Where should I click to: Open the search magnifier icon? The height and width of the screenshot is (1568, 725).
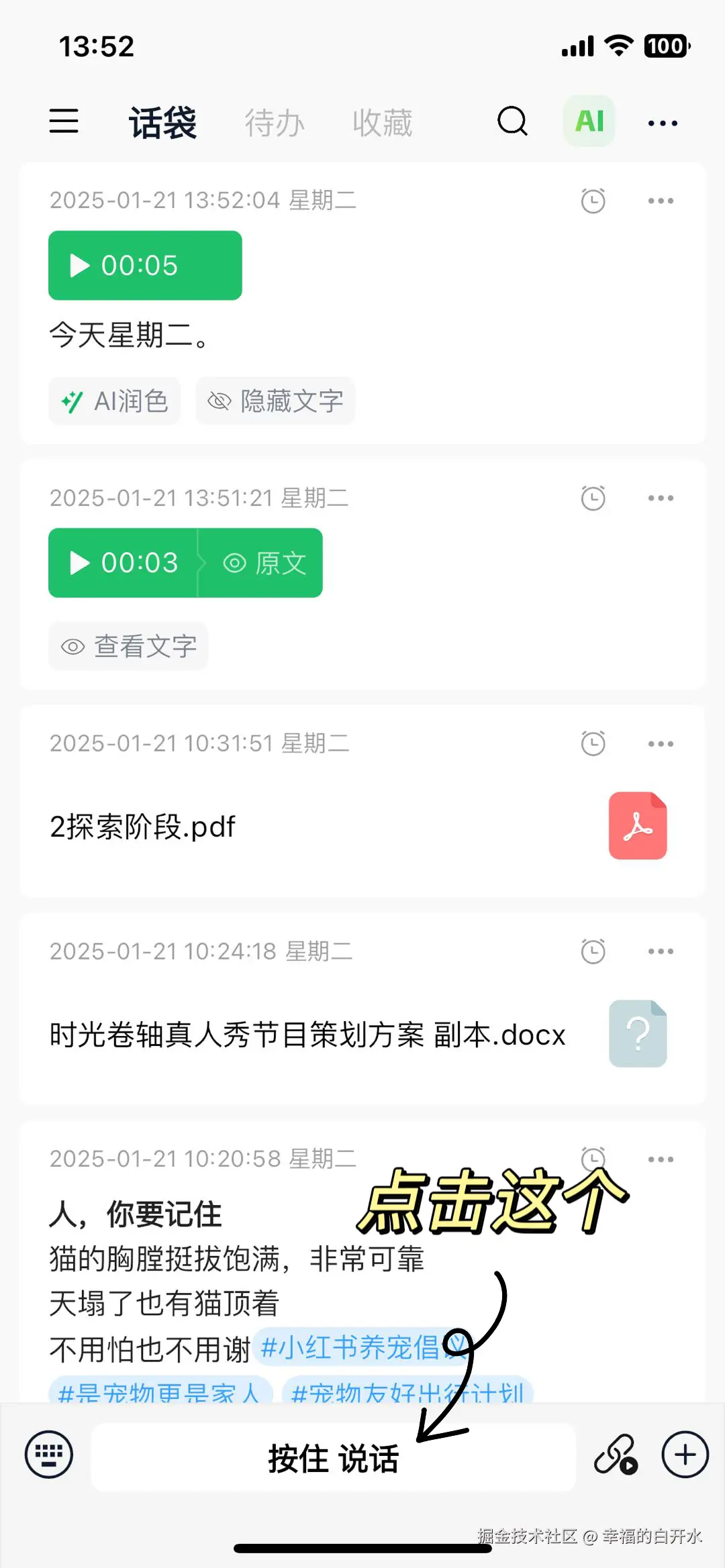click(512, 121)
